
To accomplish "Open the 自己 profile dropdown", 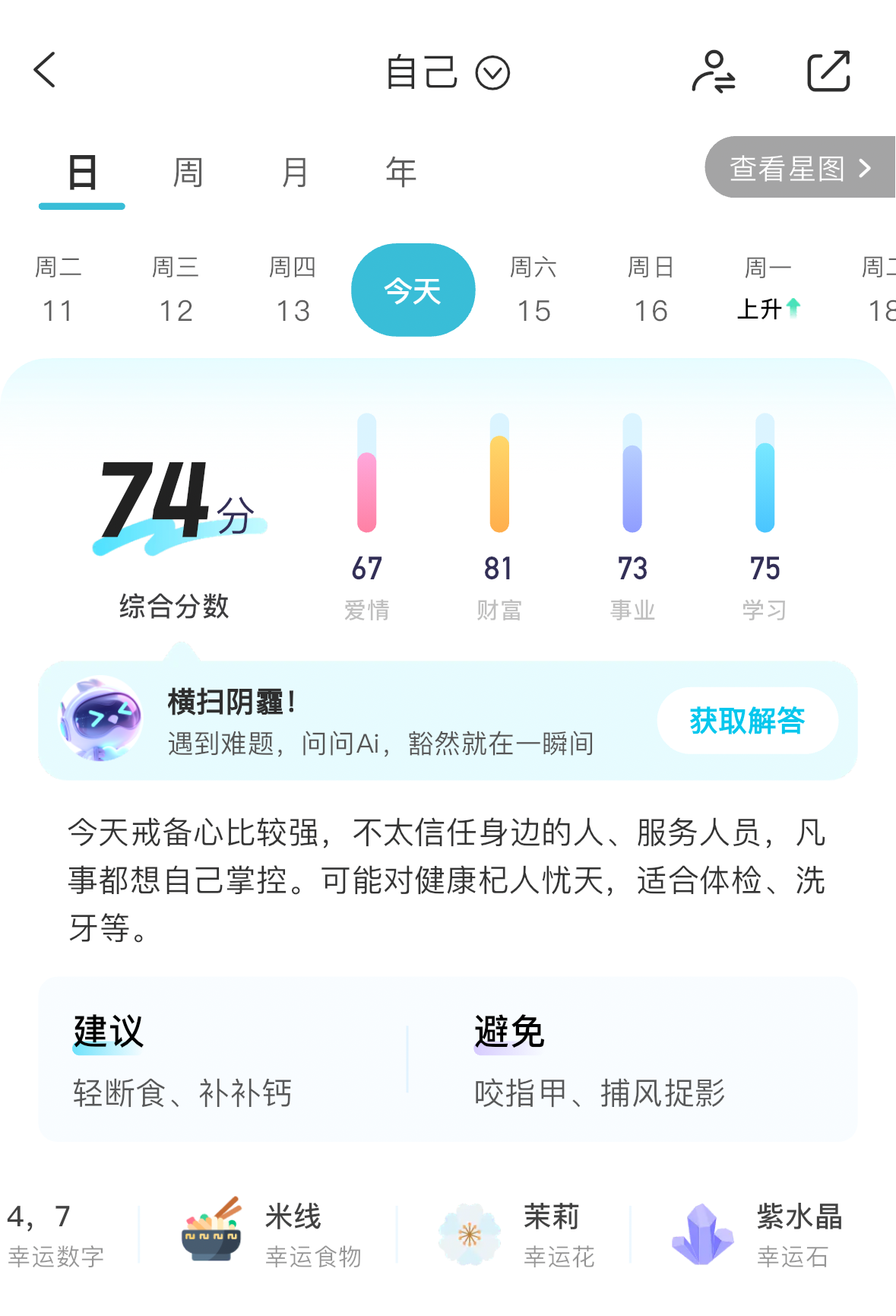I will pyautogui.click(x=447, y=73).
